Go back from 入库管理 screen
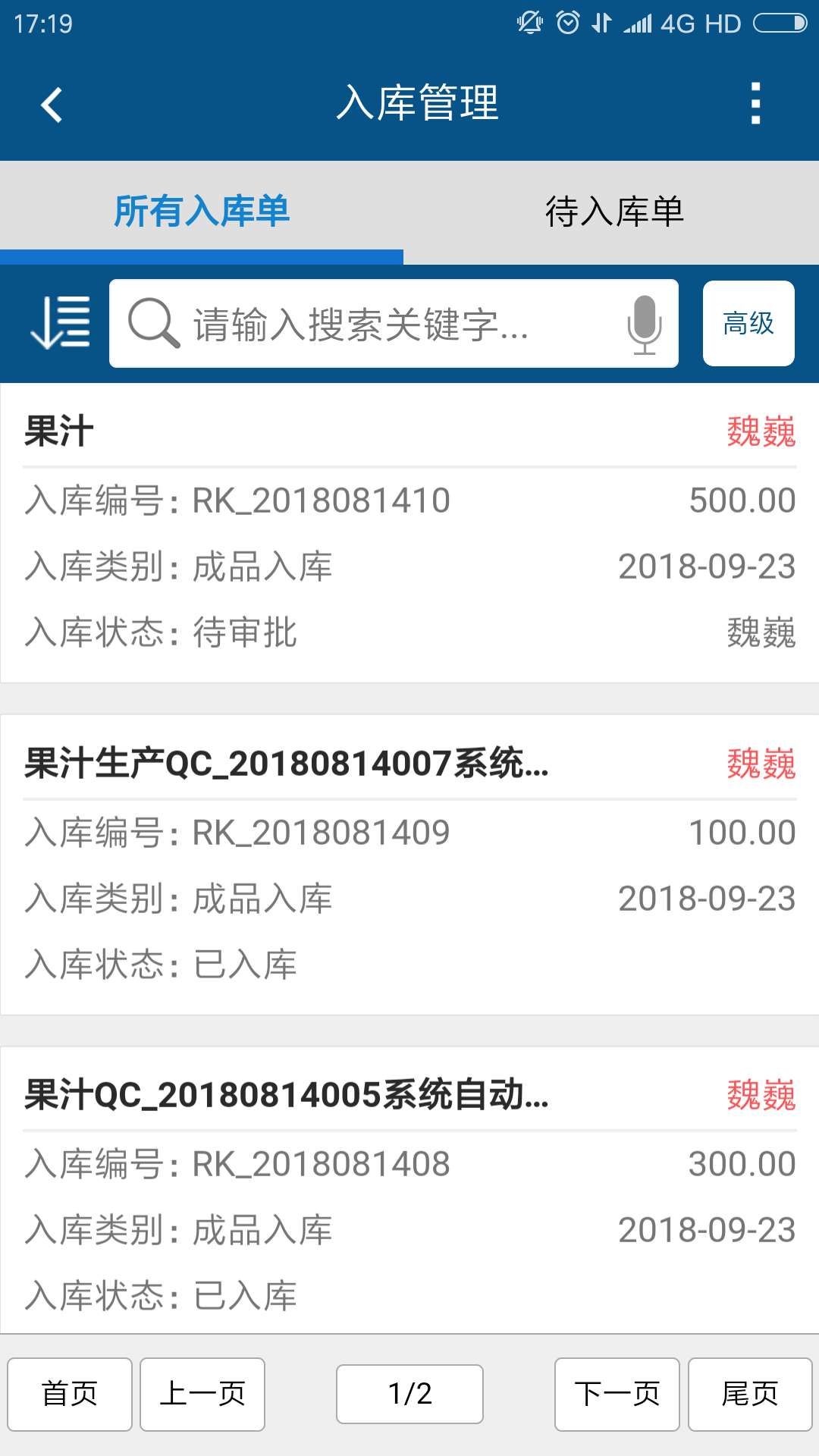819x1456 pixels. pyautogui.click(x=52, y=105)
